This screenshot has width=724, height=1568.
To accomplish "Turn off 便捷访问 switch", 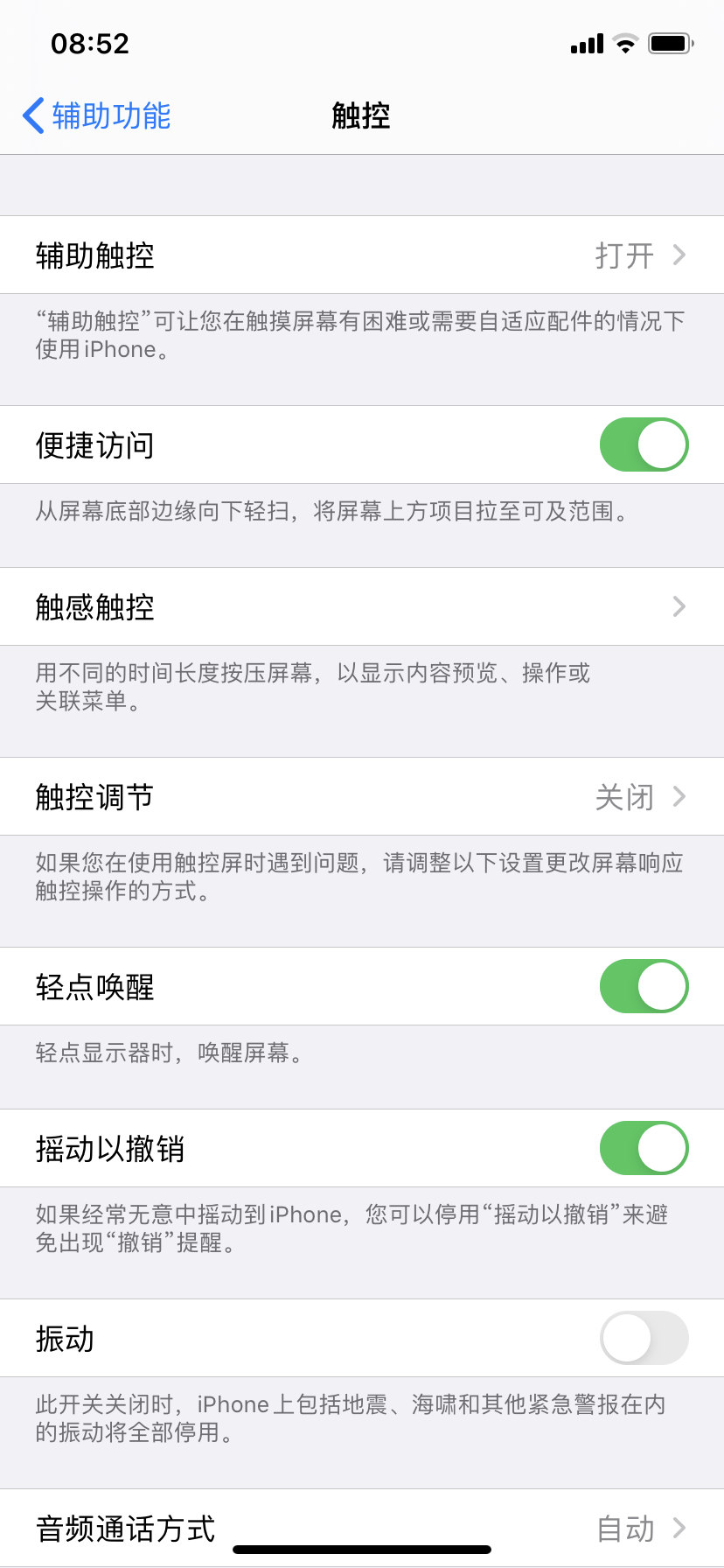I will (644, 444).
